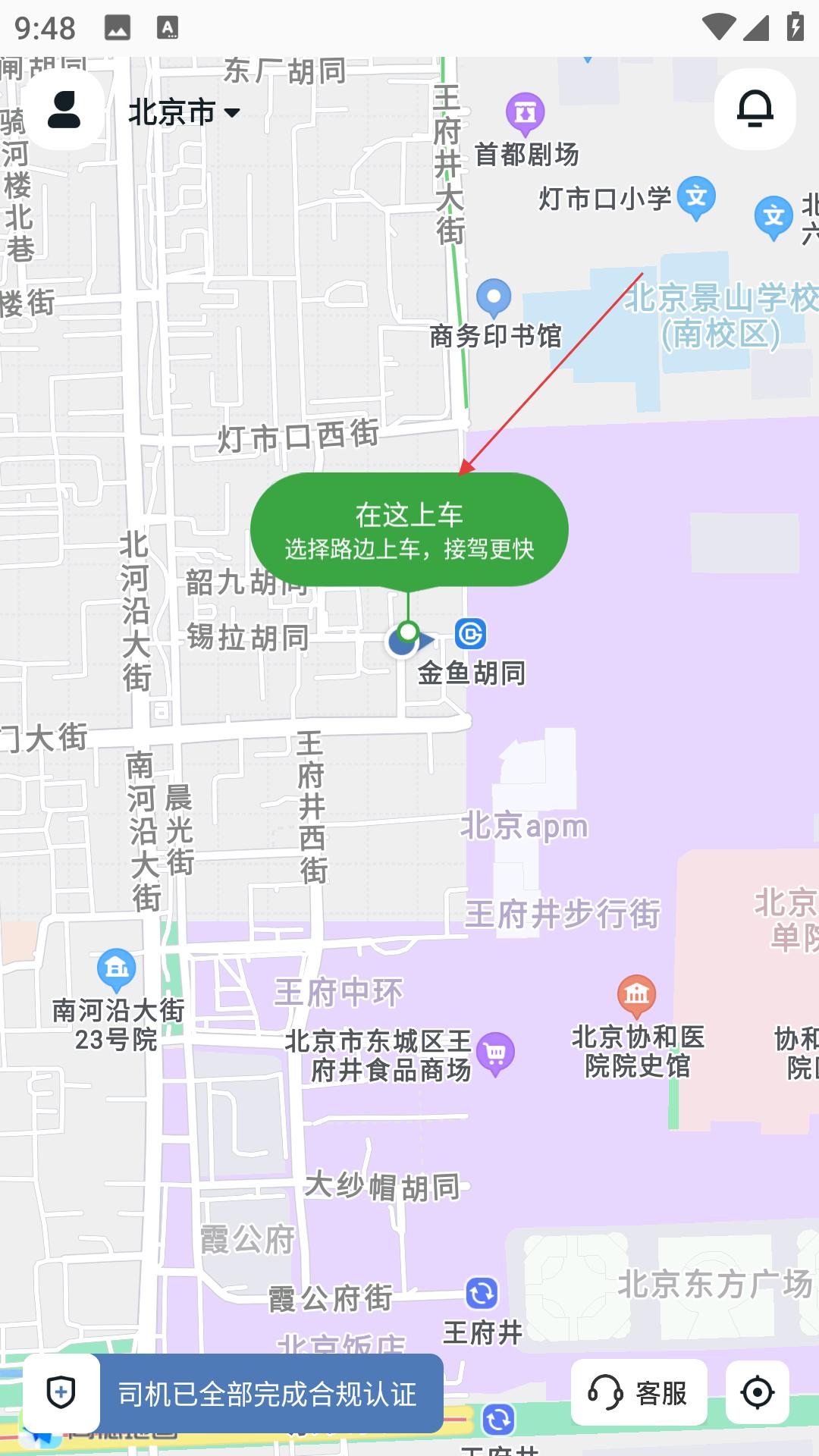The width and height of the screenshot is (819, 1456).
Task: Open the user profile icon
Action: tap(64, 111)
